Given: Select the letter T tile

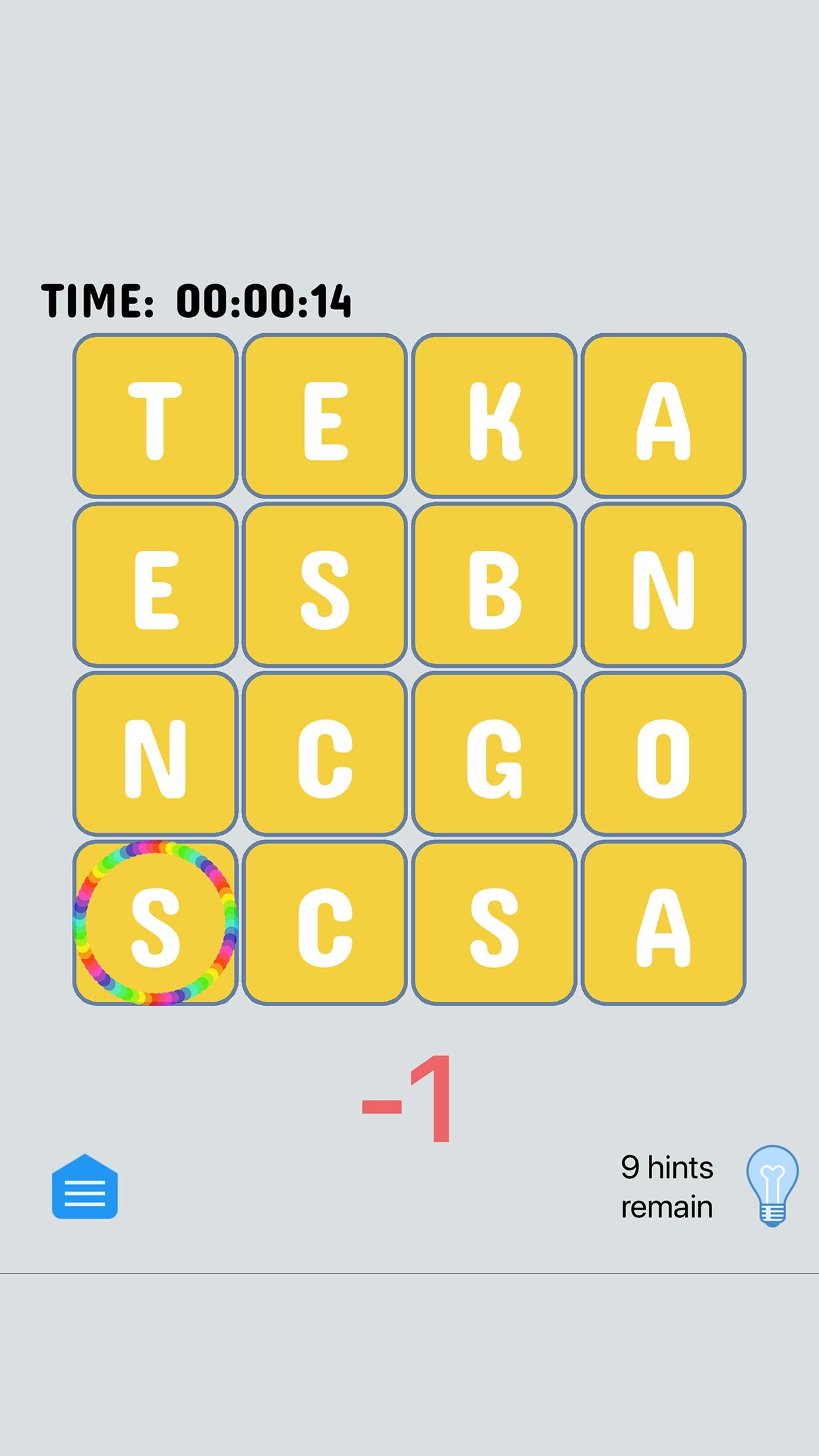Looking at the screenshot, I should (155, 415).
